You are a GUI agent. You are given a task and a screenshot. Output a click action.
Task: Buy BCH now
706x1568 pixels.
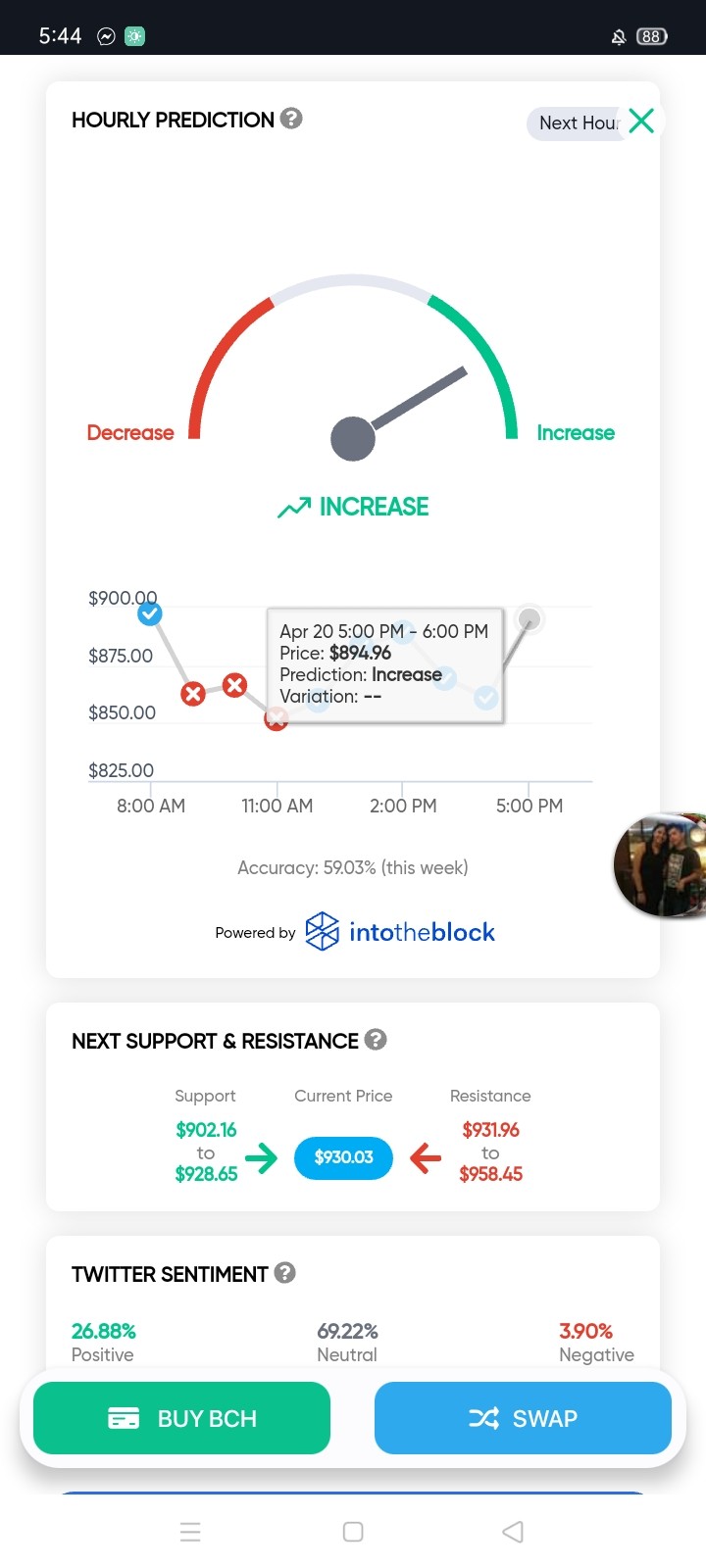(x=181, y=1418)
